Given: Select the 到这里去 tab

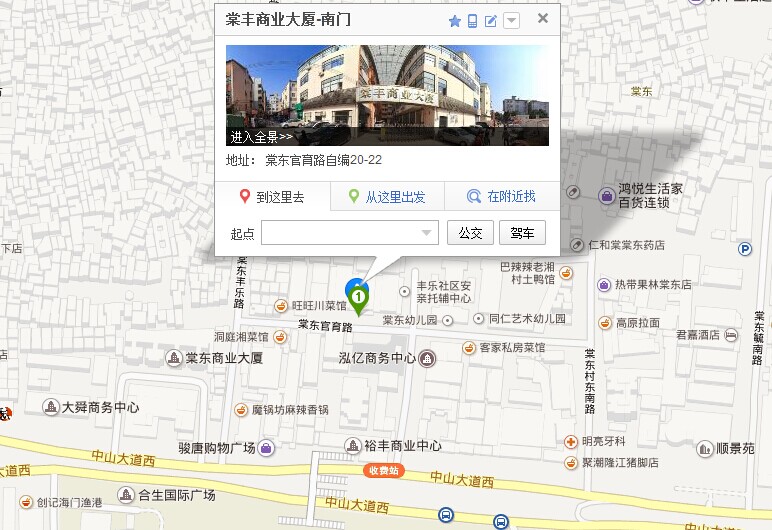Looking at the screenshot, I should pos(273,197).
